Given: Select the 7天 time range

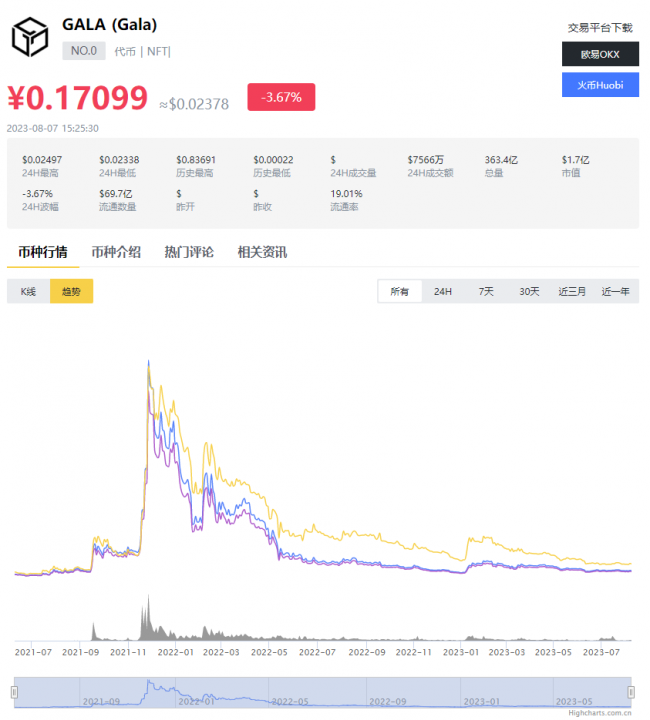Looking at the screenshot, I should pyautogui.click(x=486, y=292).
